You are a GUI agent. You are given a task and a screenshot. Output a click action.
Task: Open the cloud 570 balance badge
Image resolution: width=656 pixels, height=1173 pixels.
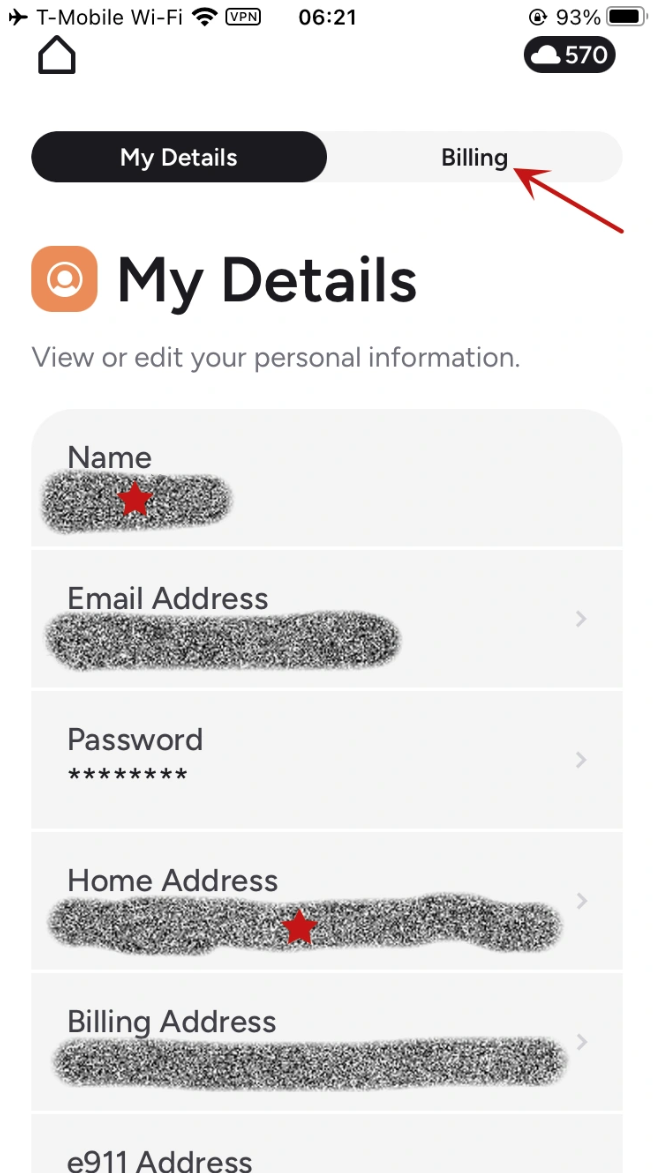pos(569,55)
